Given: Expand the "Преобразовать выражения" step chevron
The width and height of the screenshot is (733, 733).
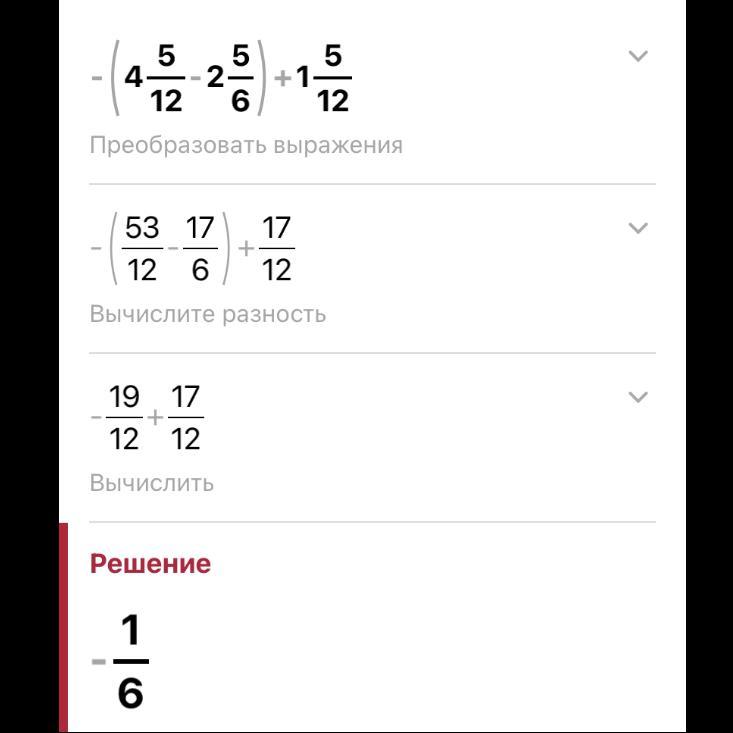Looking at the screenshot, I should [638, 57].
